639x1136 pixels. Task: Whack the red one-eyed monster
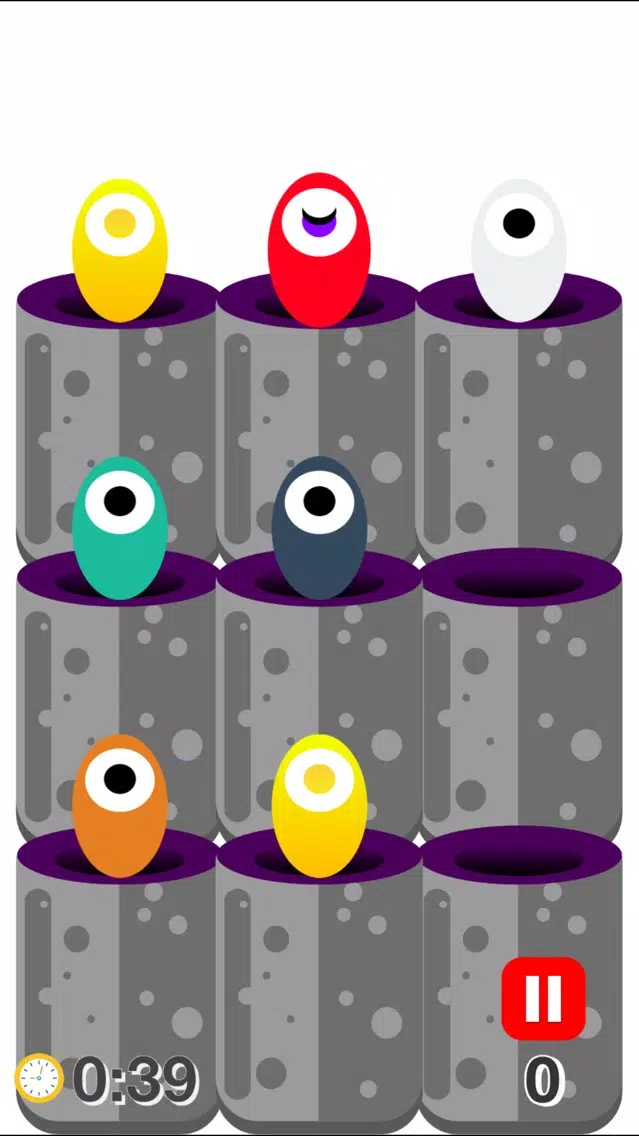pos(319,250)
